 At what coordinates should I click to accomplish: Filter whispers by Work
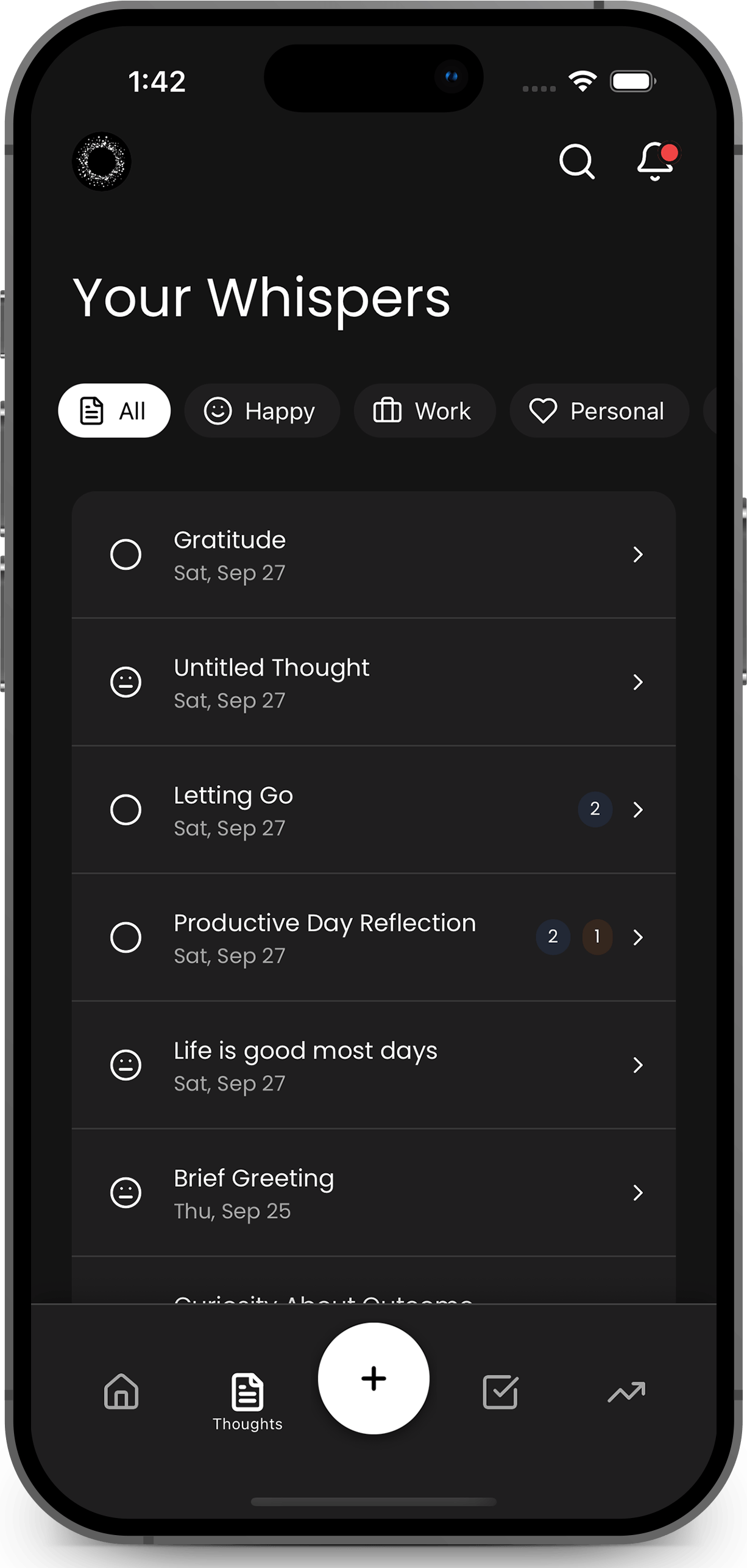tap(424, 411)
